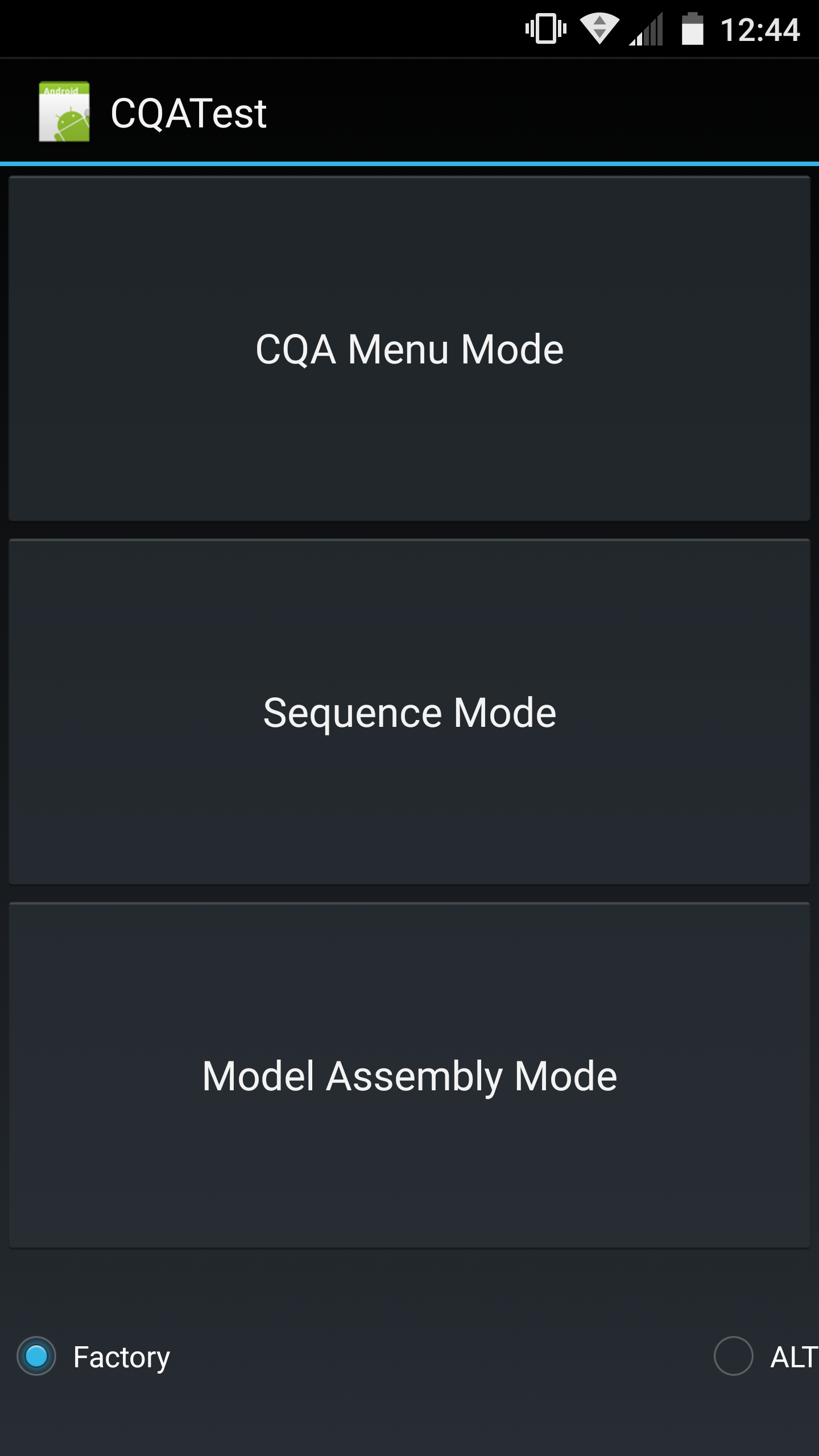Launch Model Assembly Mode
This screenshot has height=1456, width=819.
coord(409,1076)
